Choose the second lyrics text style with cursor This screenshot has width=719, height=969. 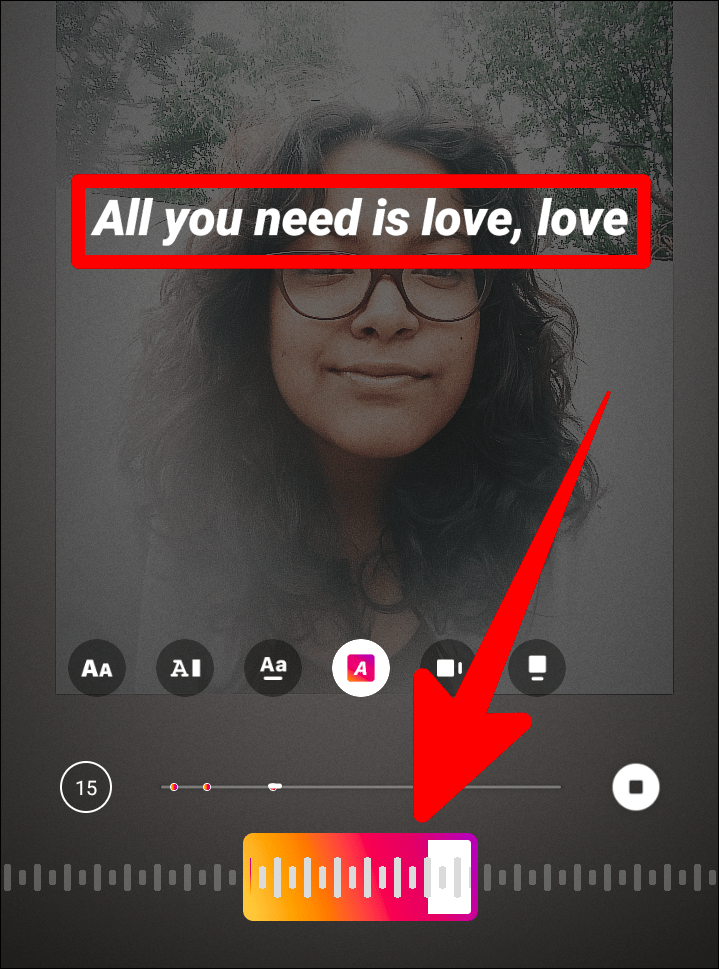[x=185, y=668]
